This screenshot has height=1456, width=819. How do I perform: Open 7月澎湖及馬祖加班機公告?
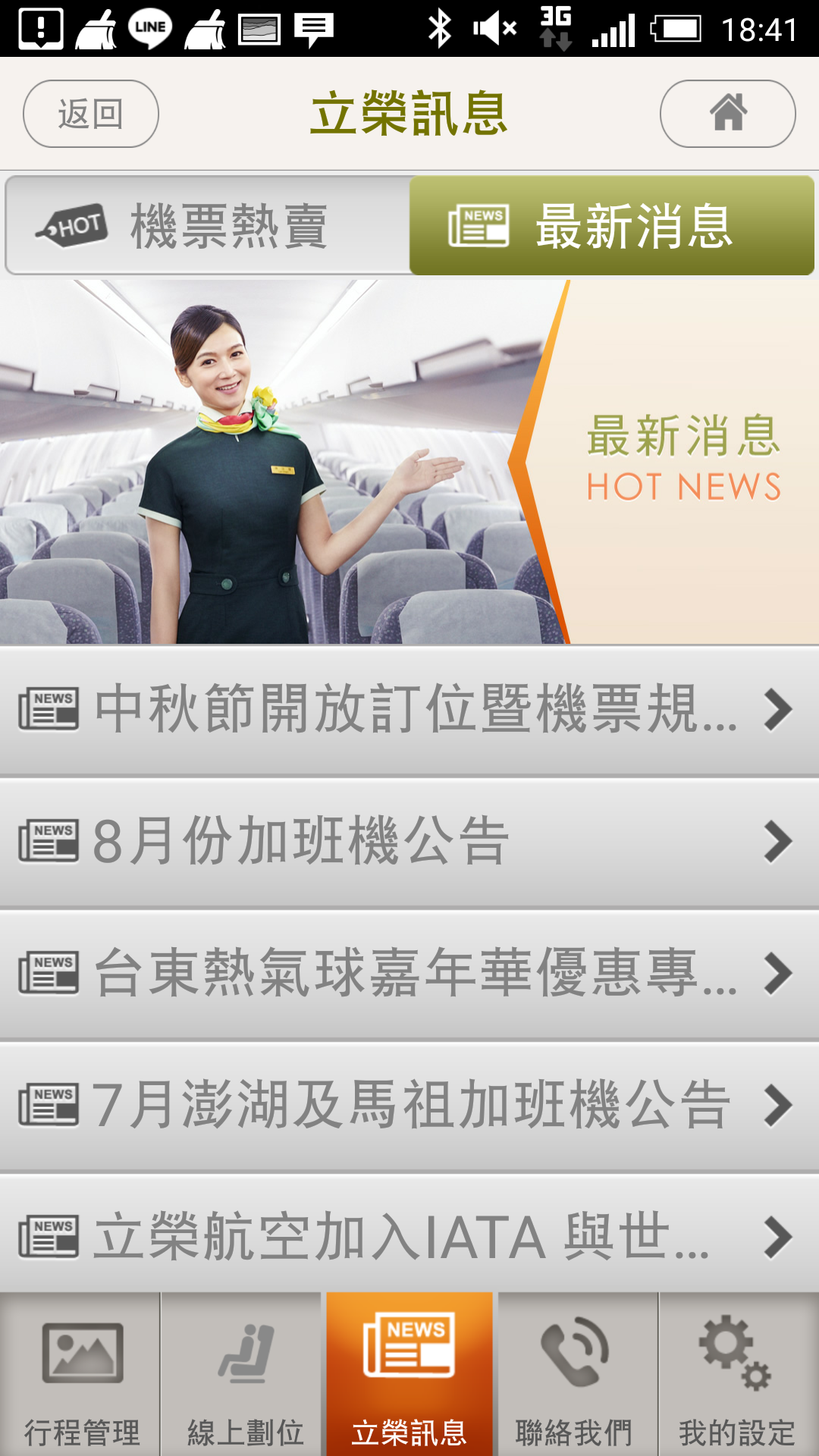(x=409, y=1106)
